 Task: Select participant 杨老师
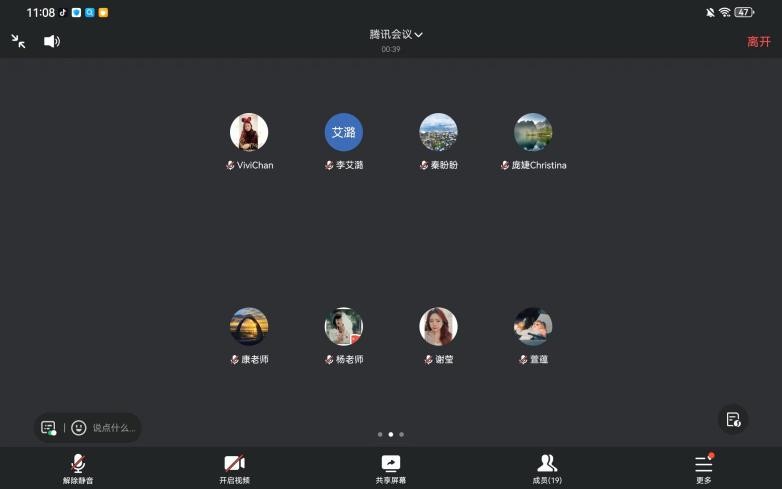tap(344, 326)
